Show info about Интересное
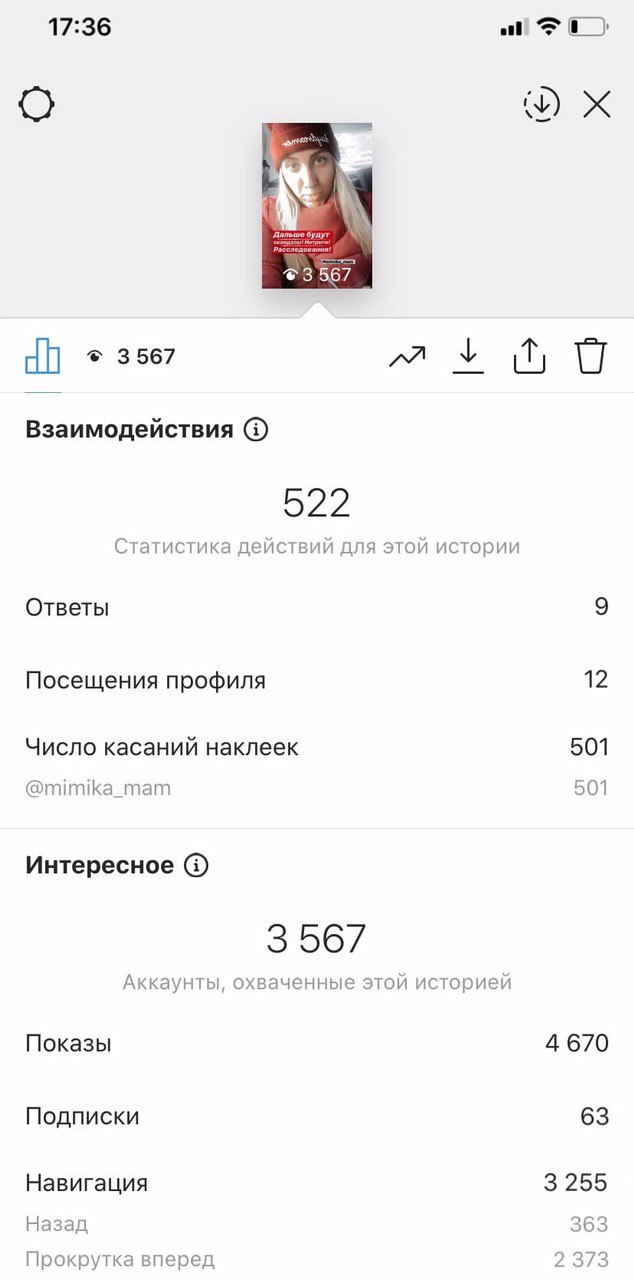 (197, 865)
